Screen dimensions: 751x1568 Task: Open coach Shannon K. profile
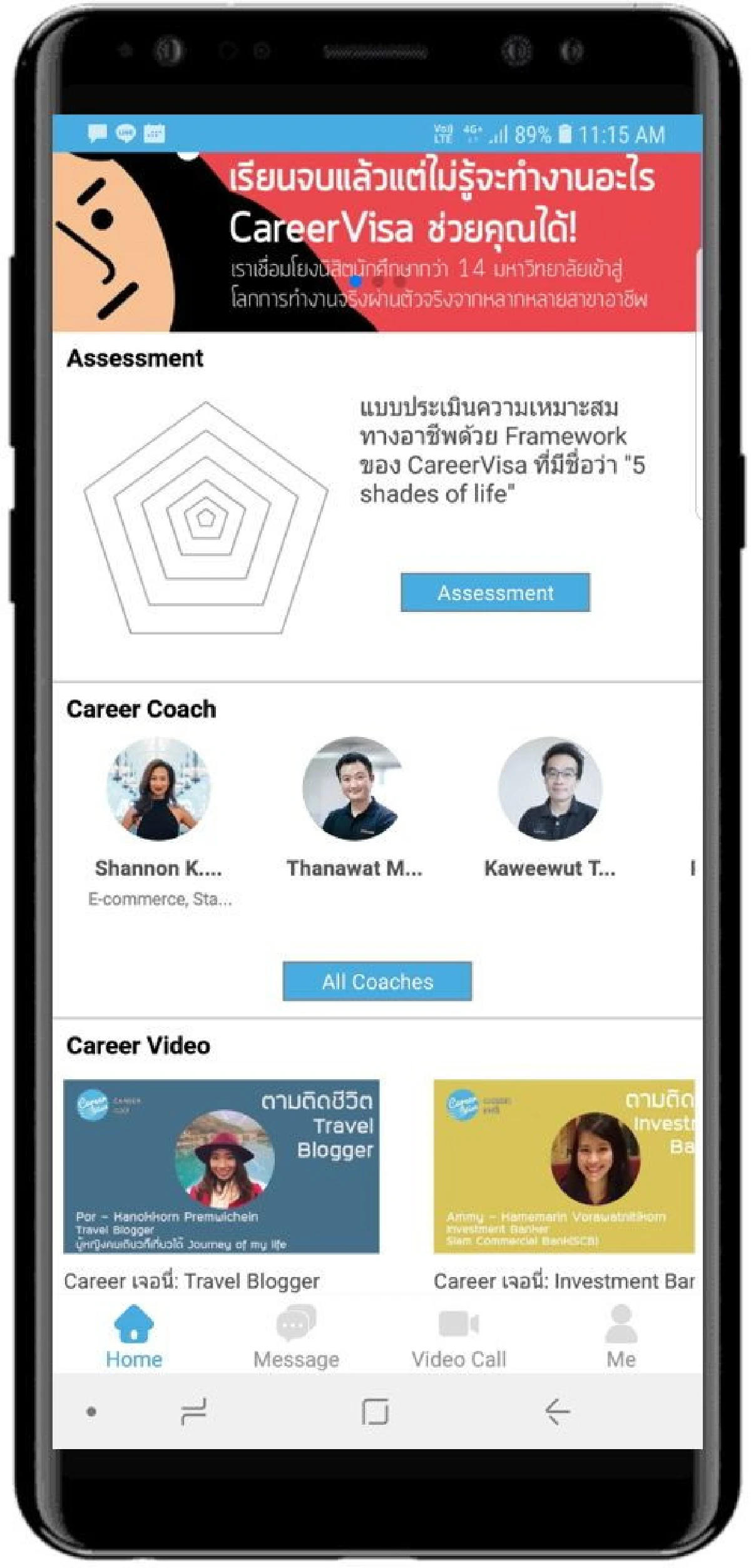coord(158,789)
